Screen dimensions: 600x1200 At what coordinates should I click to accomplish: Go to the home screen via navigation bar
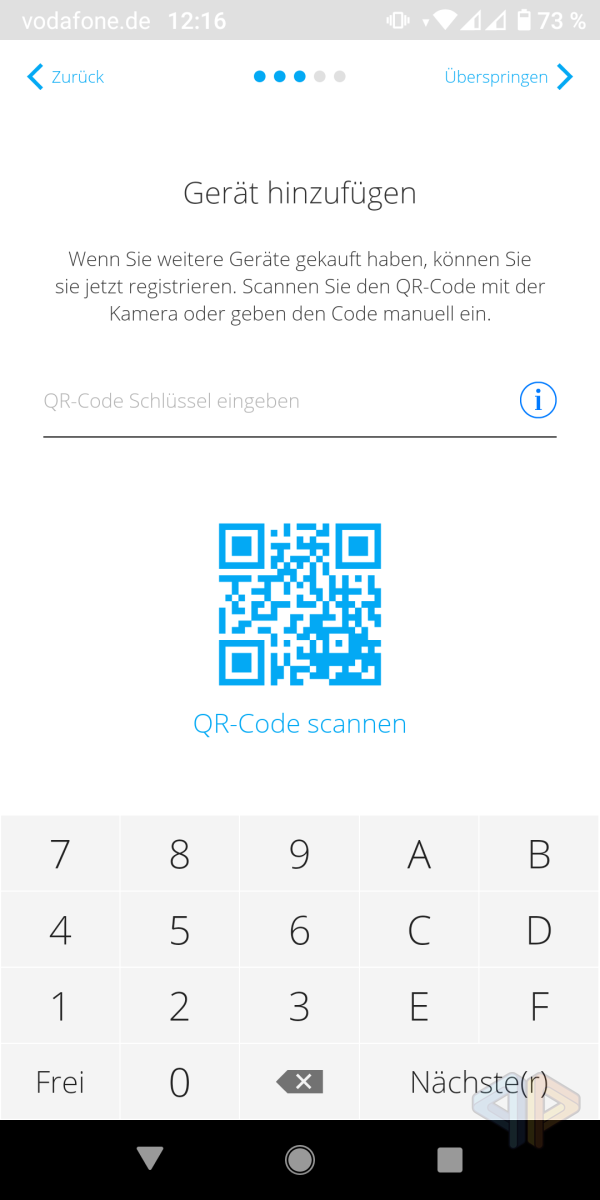pos(299,1159)
